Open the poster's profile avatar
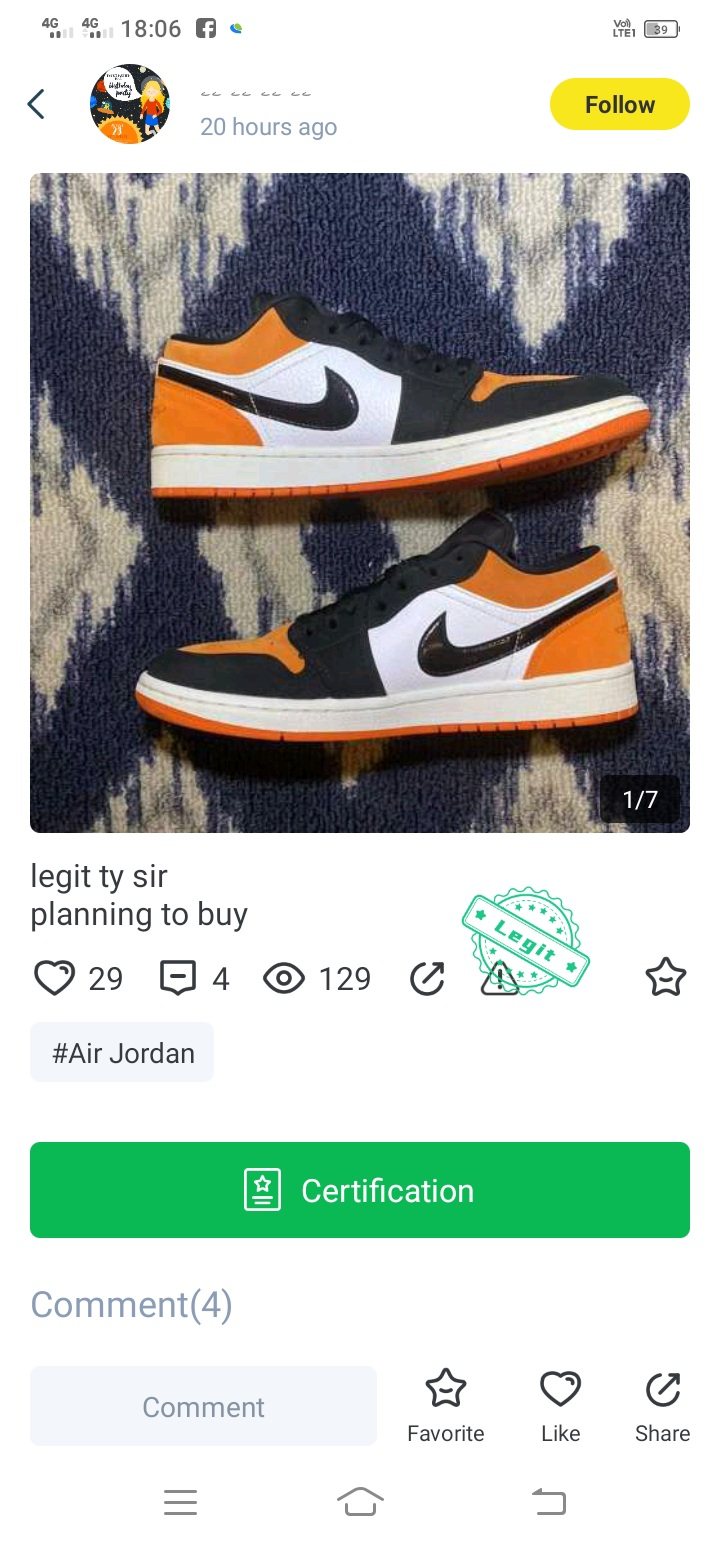 [x=130, y=105]
